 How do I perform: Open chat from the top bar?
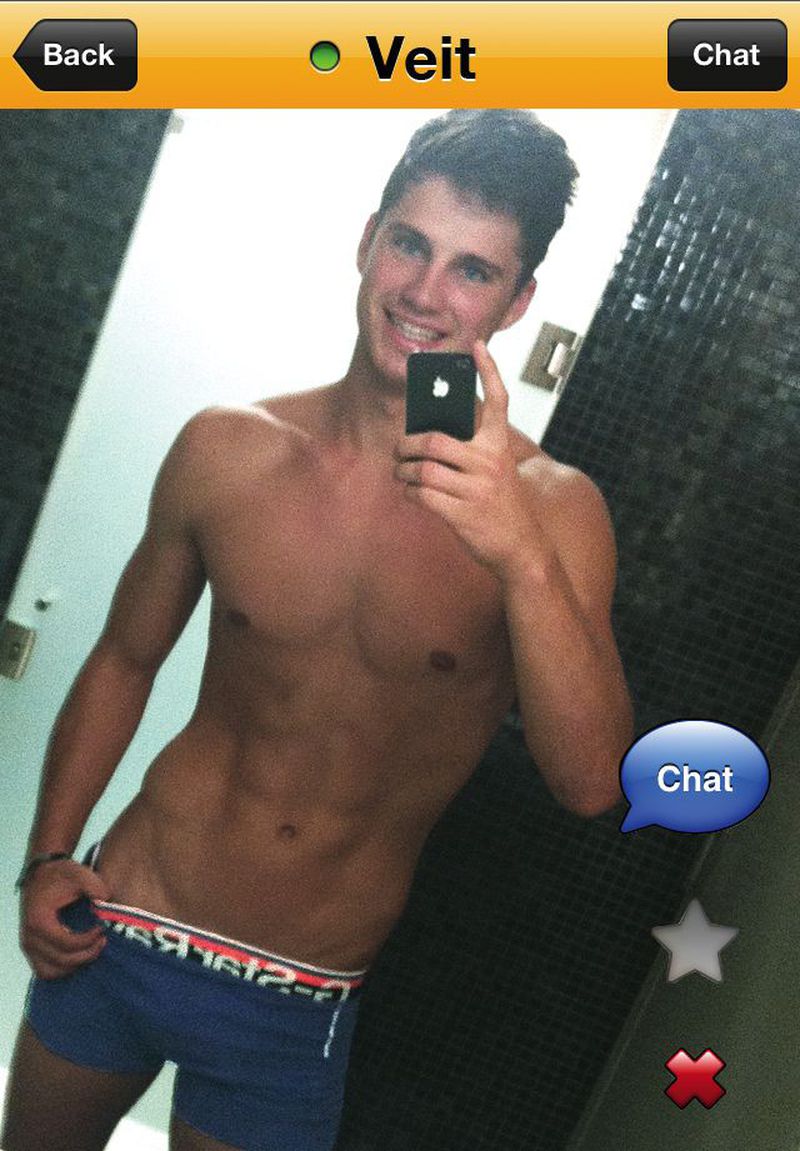726,55
